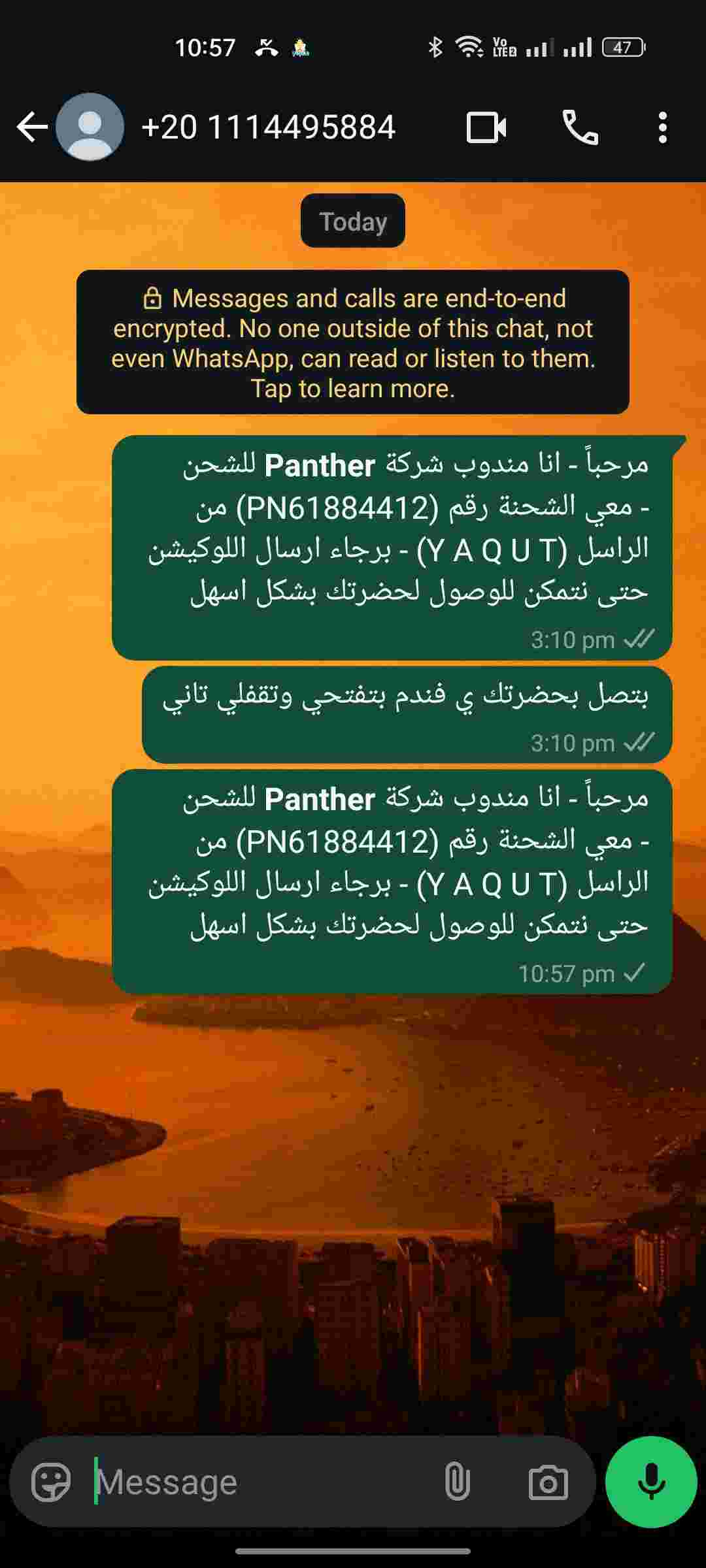Start a video call with this contact
Viewport: 706px width, 1568px height.
tap(486, 127)
